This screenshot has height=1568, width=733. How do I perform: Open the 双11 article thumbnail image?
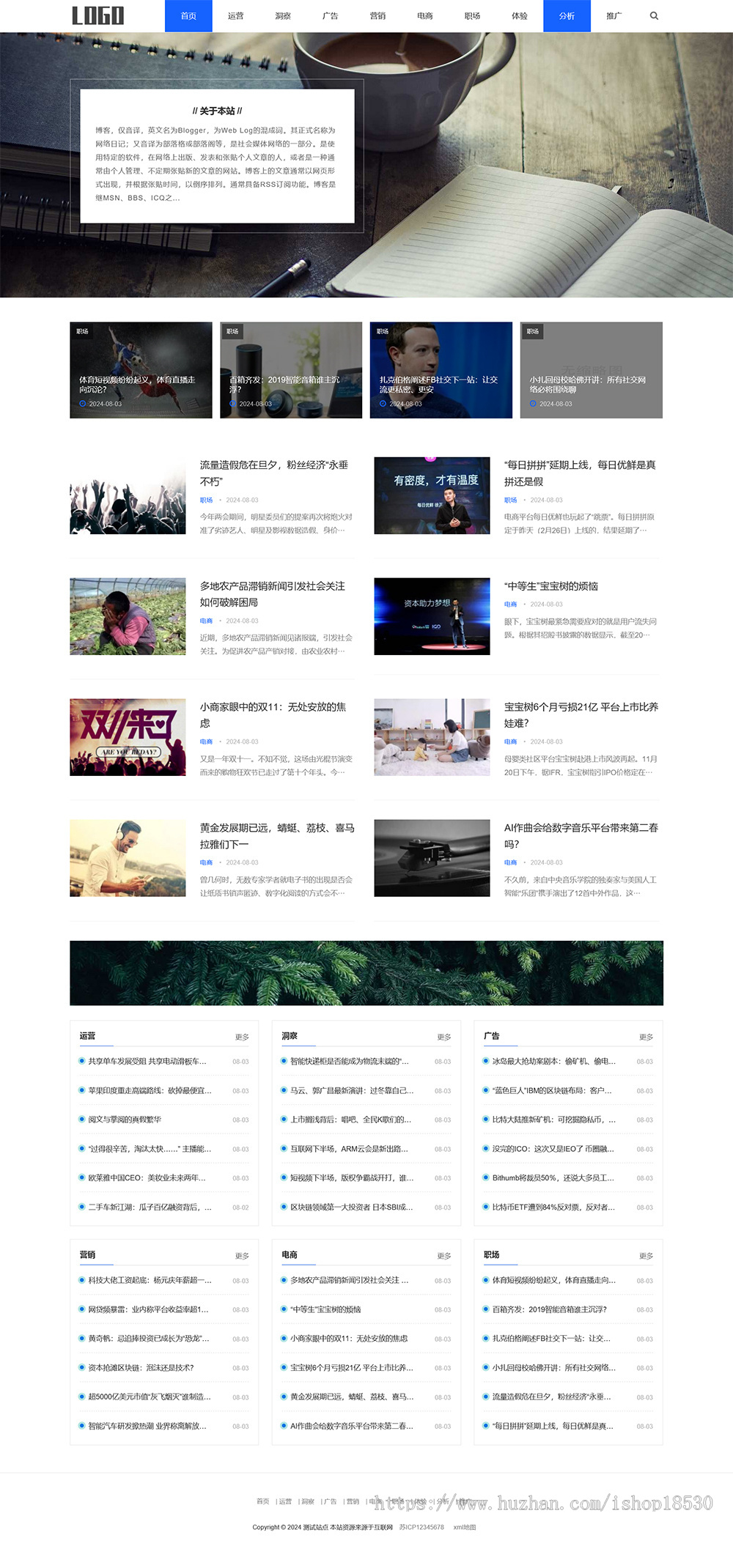[128, 737]
